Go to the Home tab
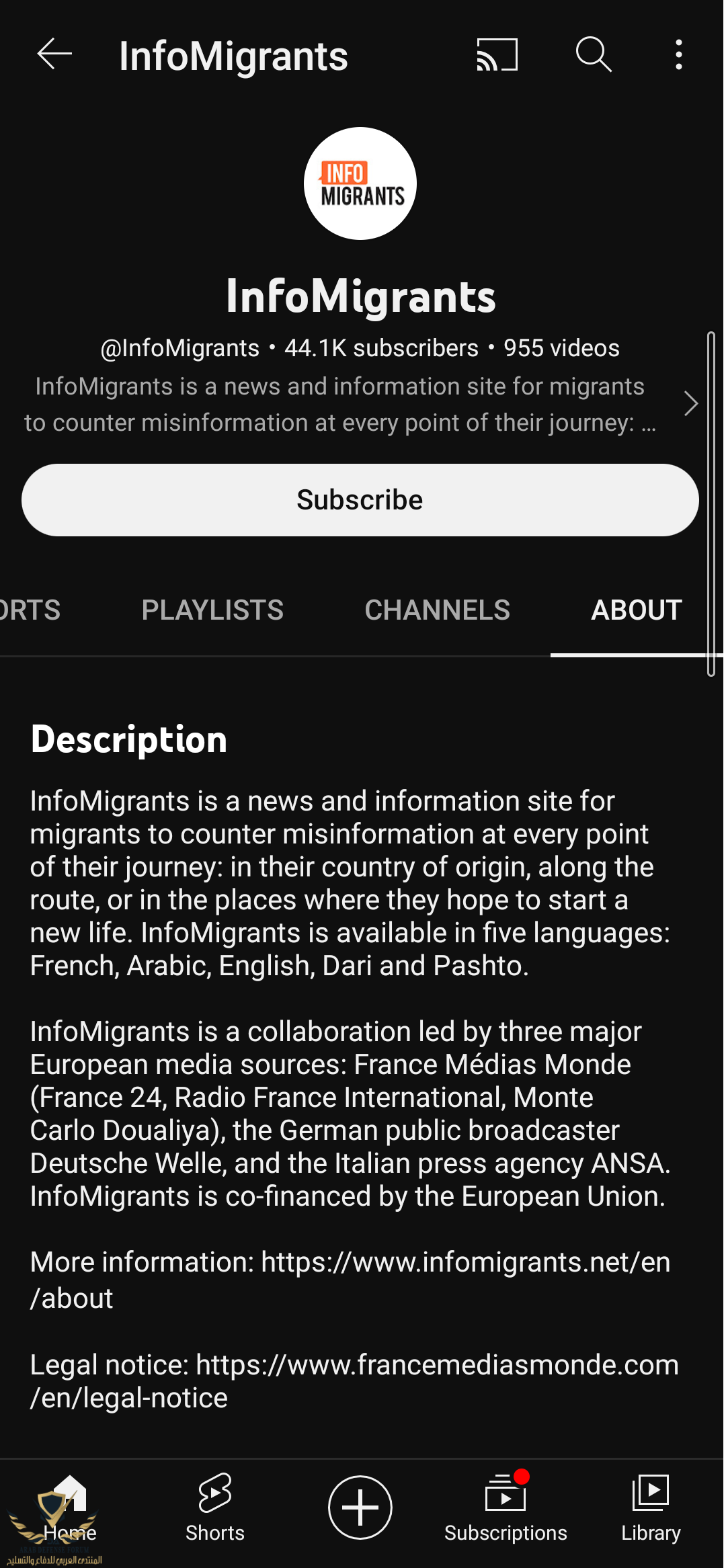Image resolution: width=726 pixels, height=1568 pixels. pyautogui.click(x=70, y=1509)
